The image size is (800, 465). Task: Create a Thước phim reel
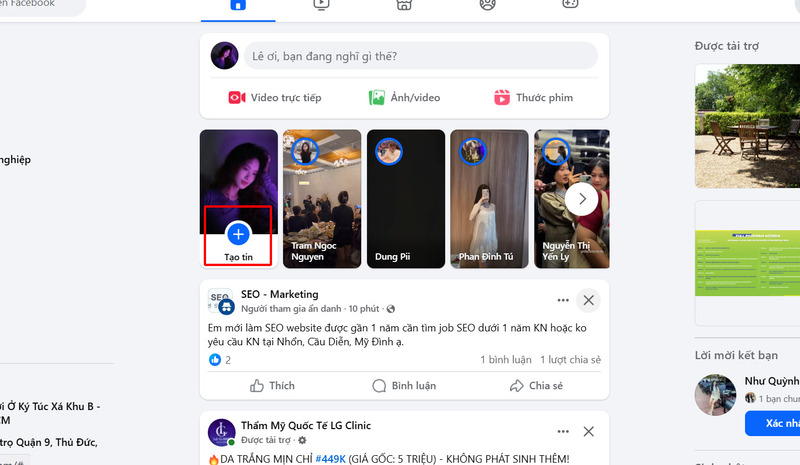(533, 97)
